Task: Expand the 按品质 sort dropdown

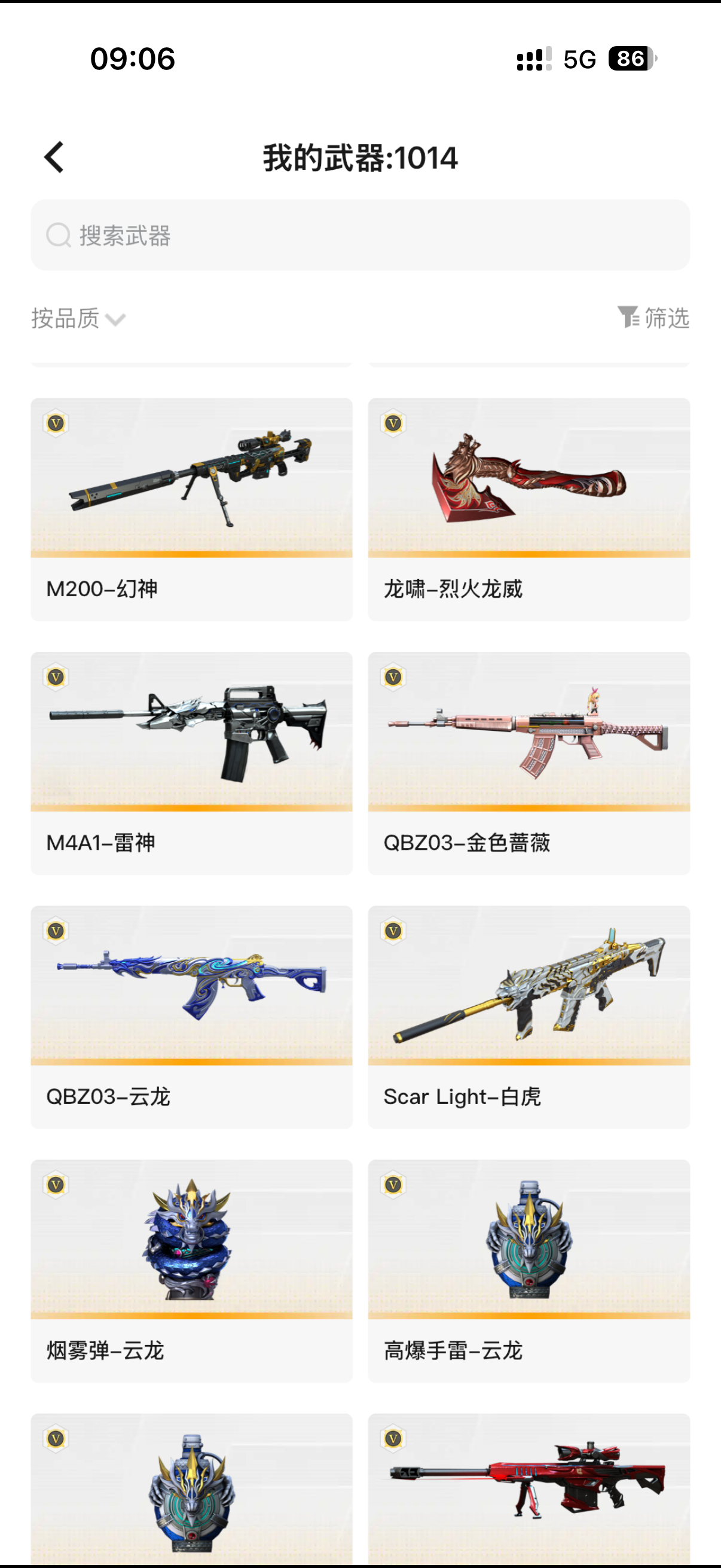Action: point(78,318)
